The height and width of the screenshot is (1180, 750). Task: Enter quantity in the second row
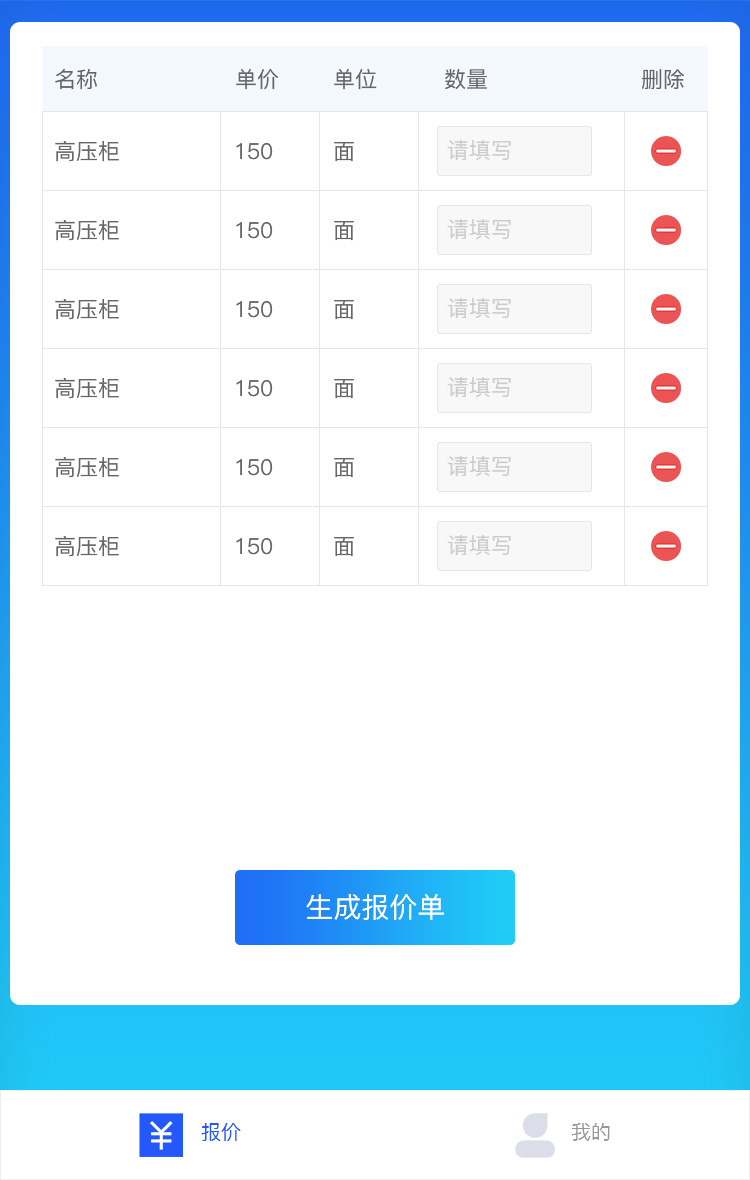pos(514,230)
